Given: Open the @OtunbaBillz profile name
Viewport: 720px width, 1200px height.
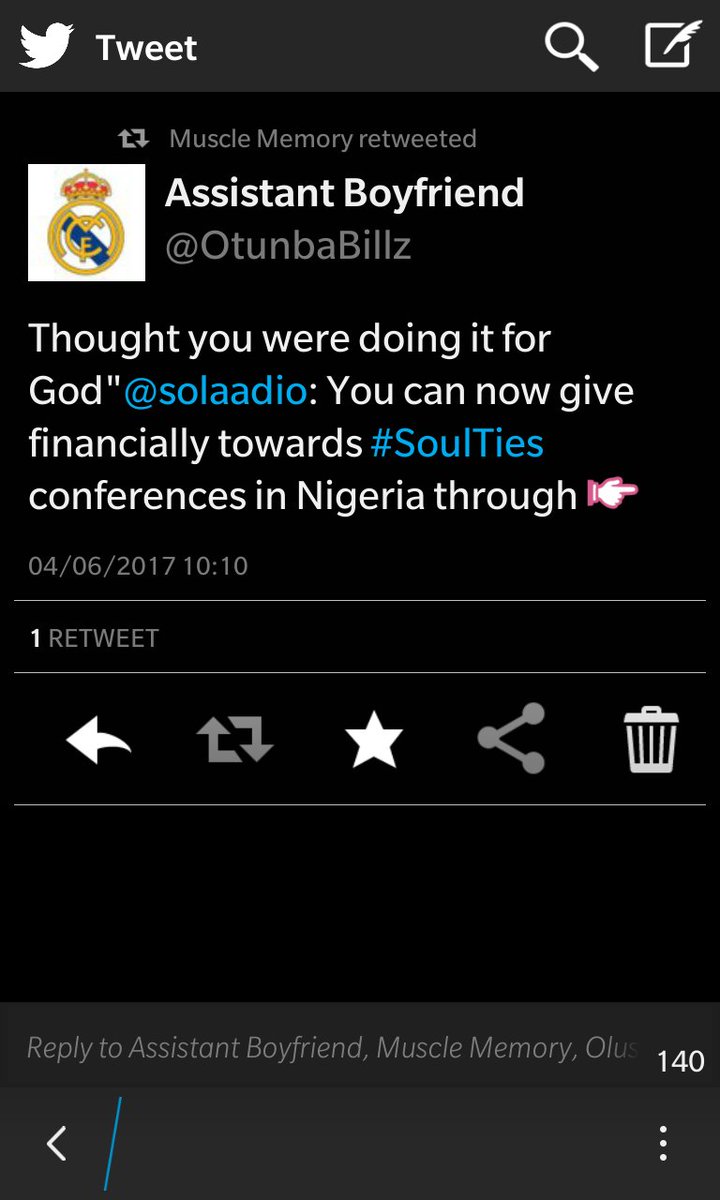Looking at the screenshot, I should point(288,246).
